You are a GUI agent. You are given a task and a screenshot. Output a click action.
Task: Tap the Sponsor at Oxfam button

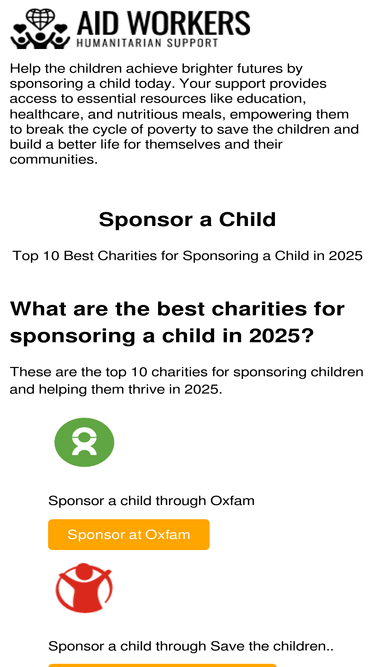point(128,534)
